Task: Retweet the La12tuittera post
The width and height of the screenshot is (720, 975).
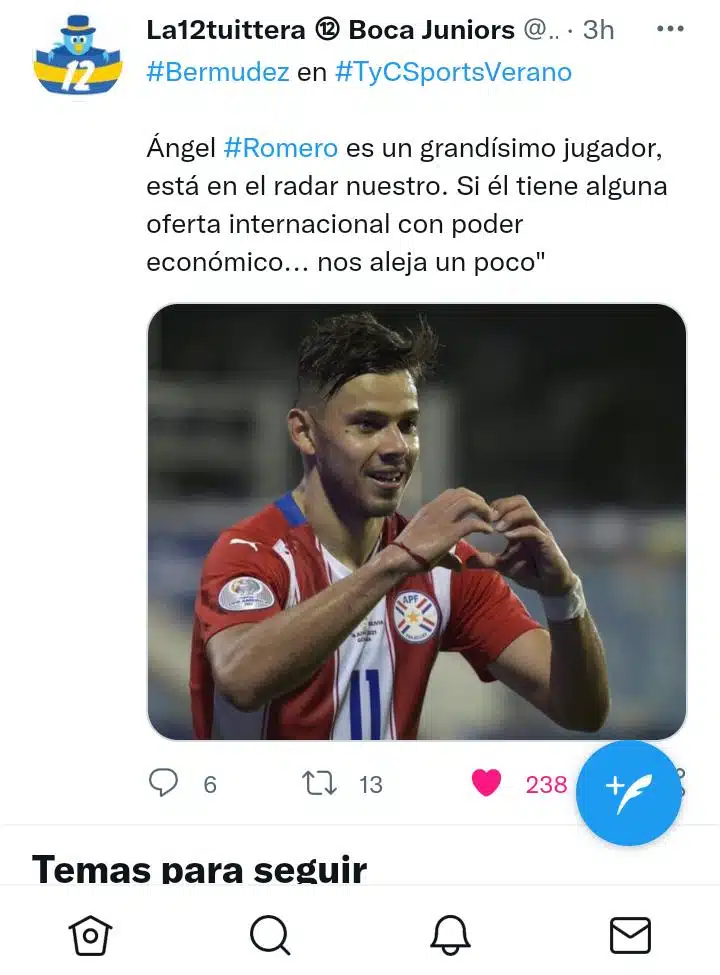Action: [x=319, y=783]
